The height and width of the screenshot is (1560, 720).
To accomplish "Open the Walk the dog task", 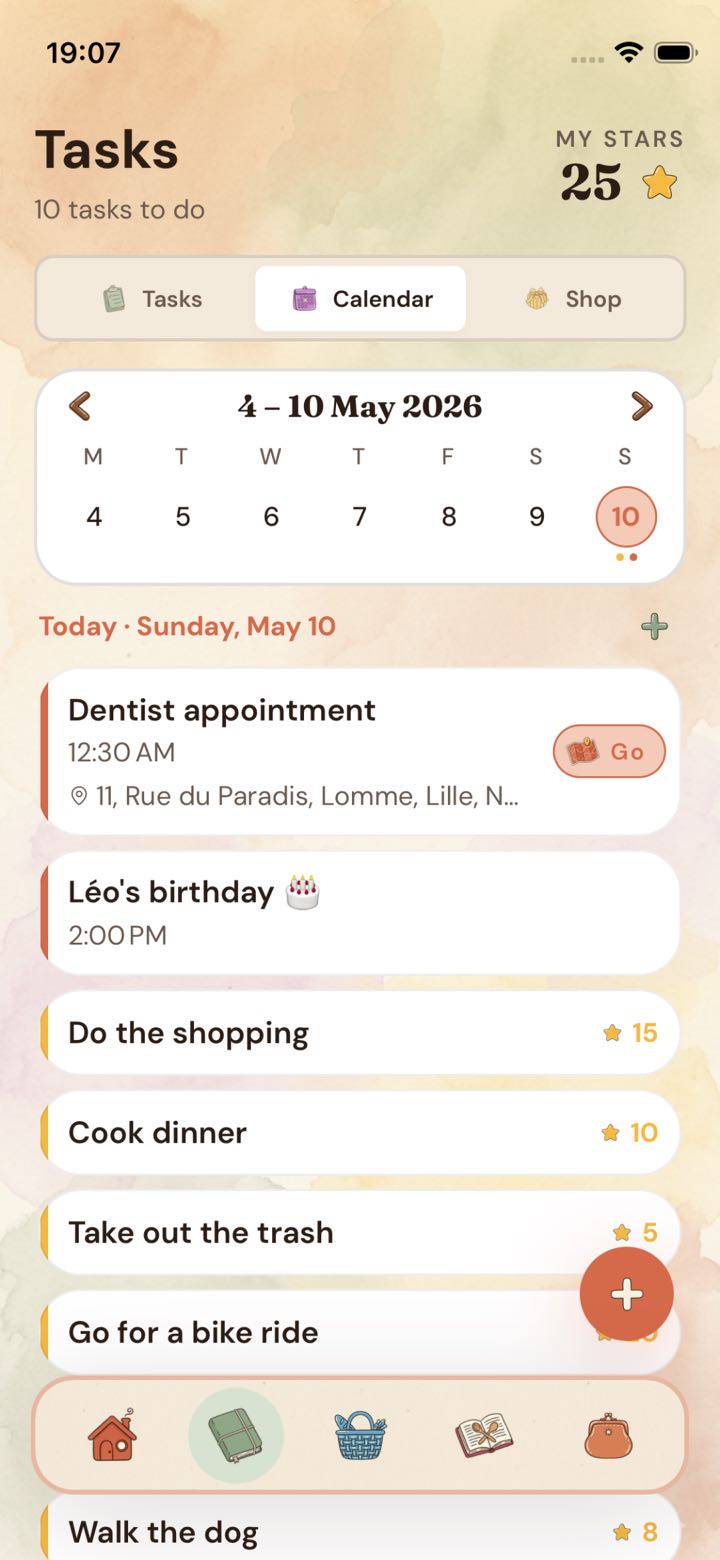I will pyautogui.click(x=360, y=1530).
